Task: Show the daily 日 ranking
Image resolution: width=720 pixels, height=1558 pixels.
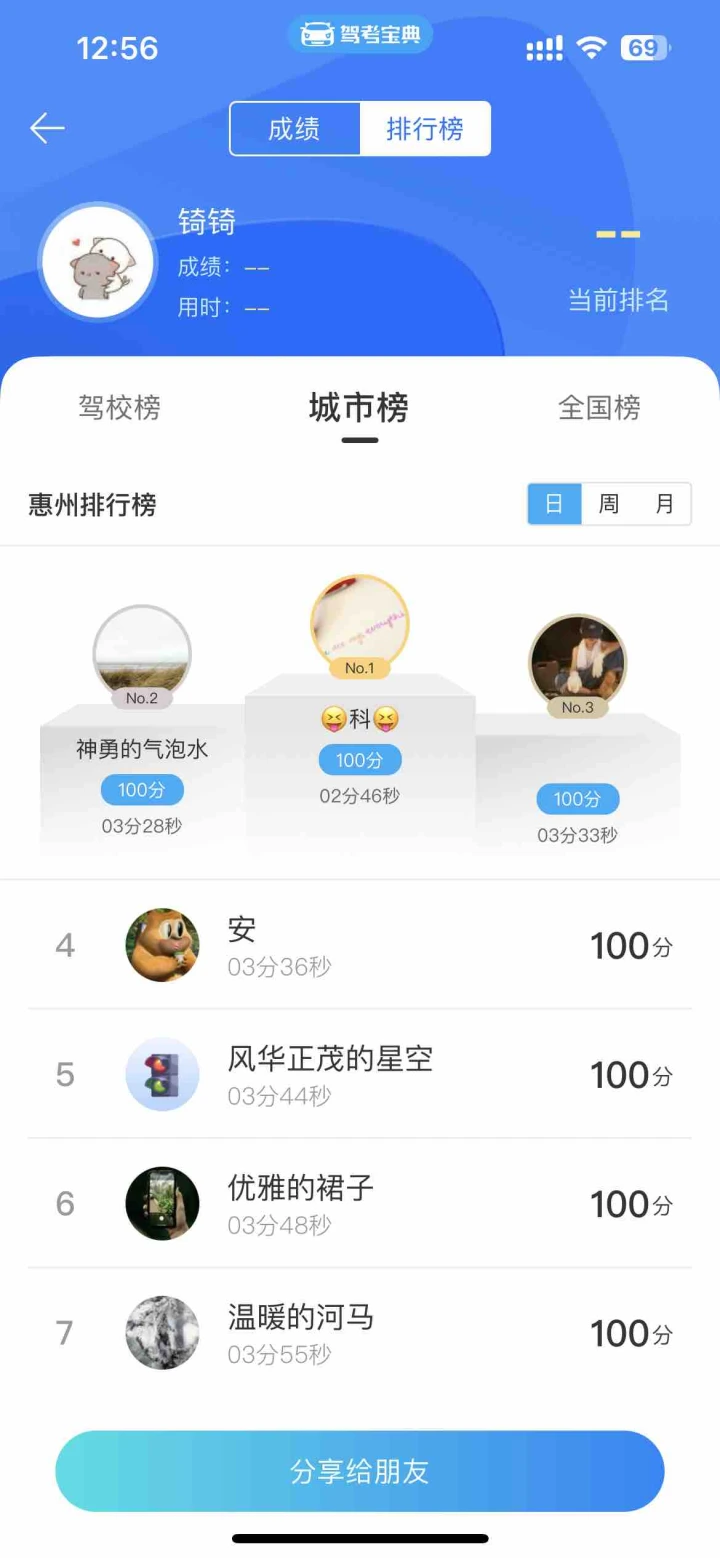Action: (x=554, y=504)
